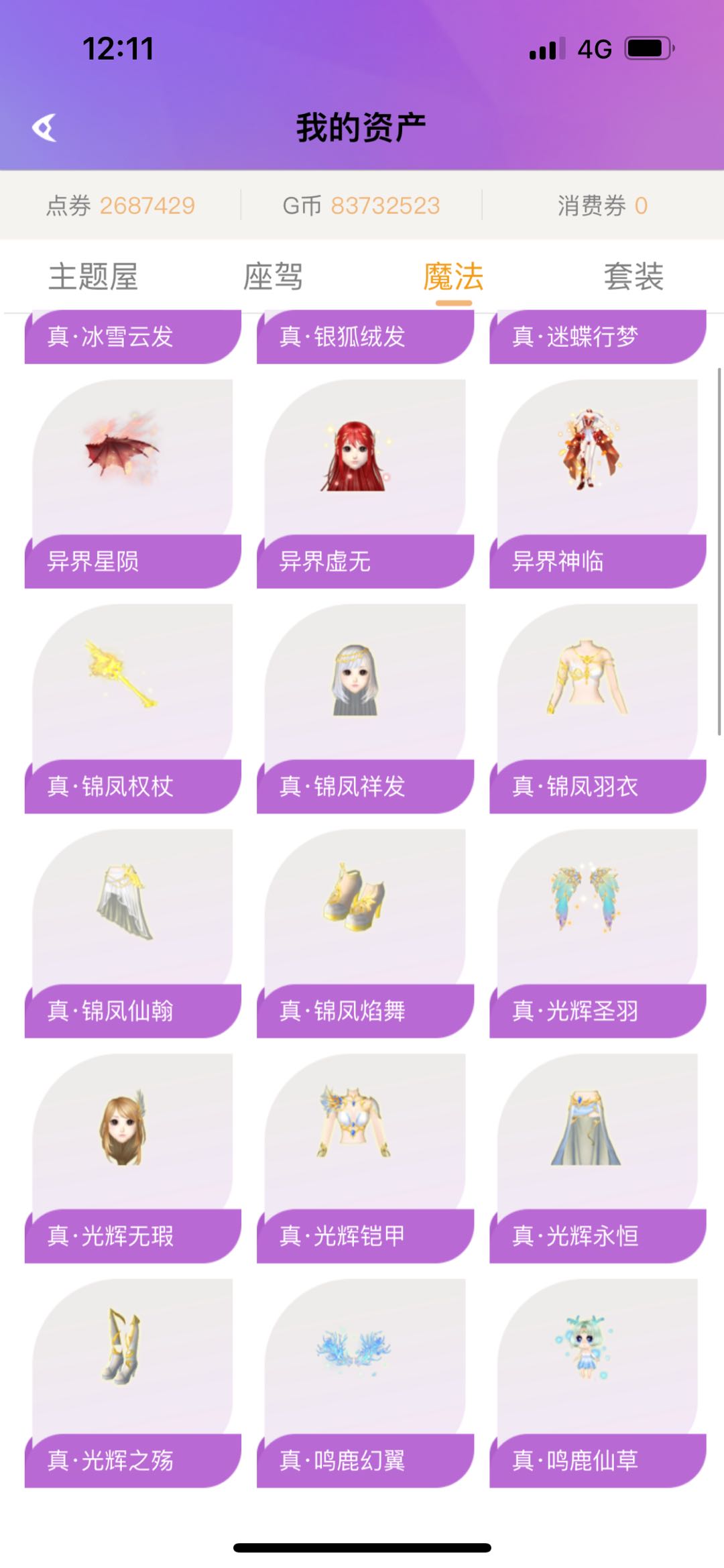Switch to the 主题屋 tab
Image resolution: width=724 pixels, height=1568 pixels.
tap(93, 276)
